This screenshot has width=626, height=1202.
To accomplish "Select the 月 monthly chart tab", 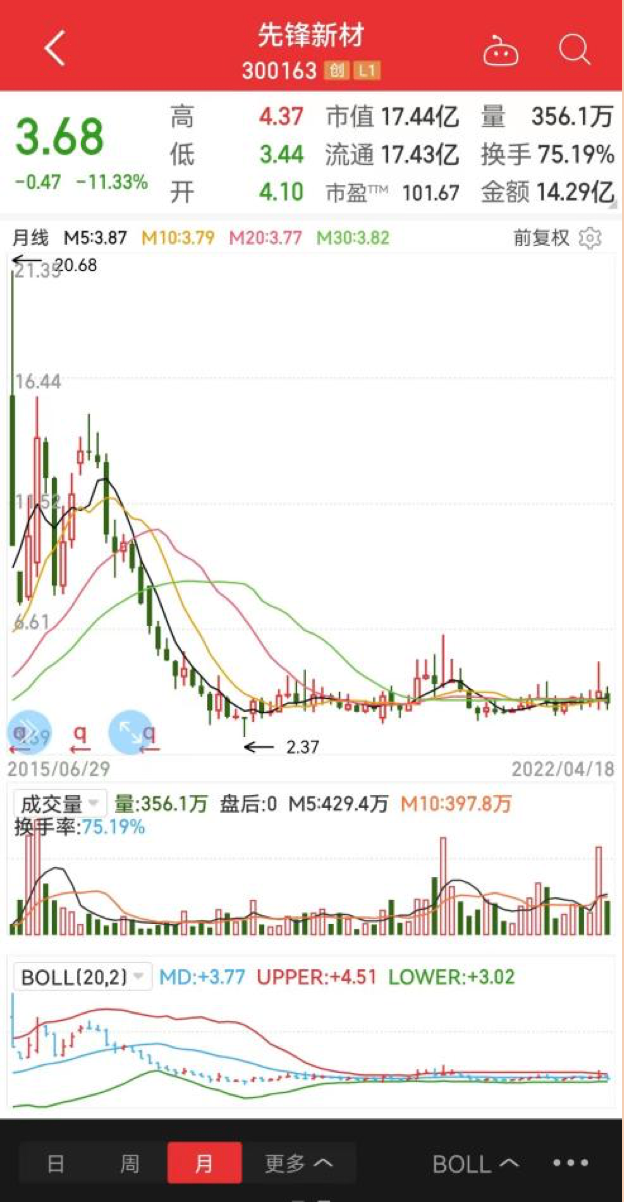I will (204, 1163).
